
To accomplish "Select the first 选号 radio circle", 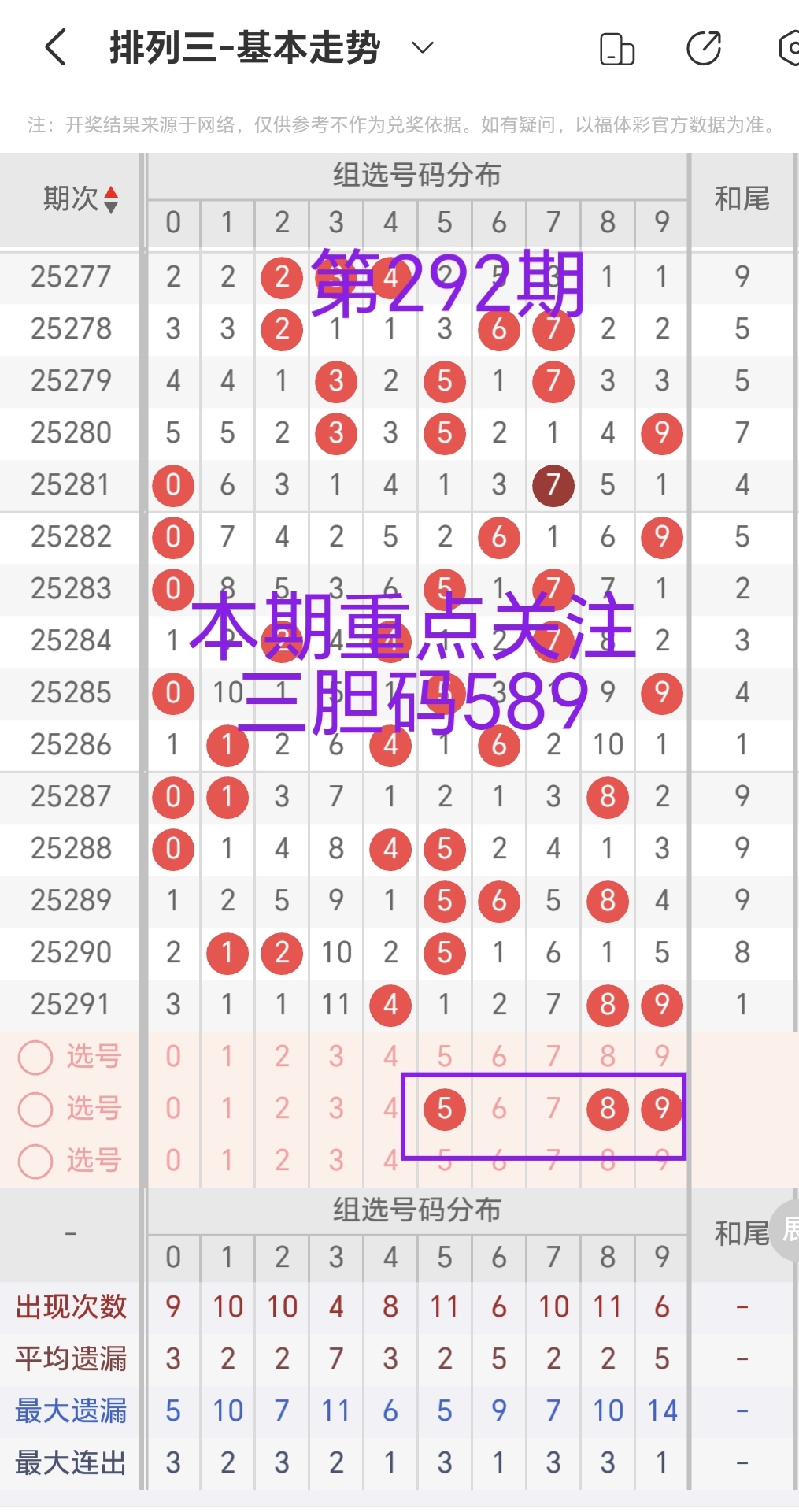I will point(35,1057).
